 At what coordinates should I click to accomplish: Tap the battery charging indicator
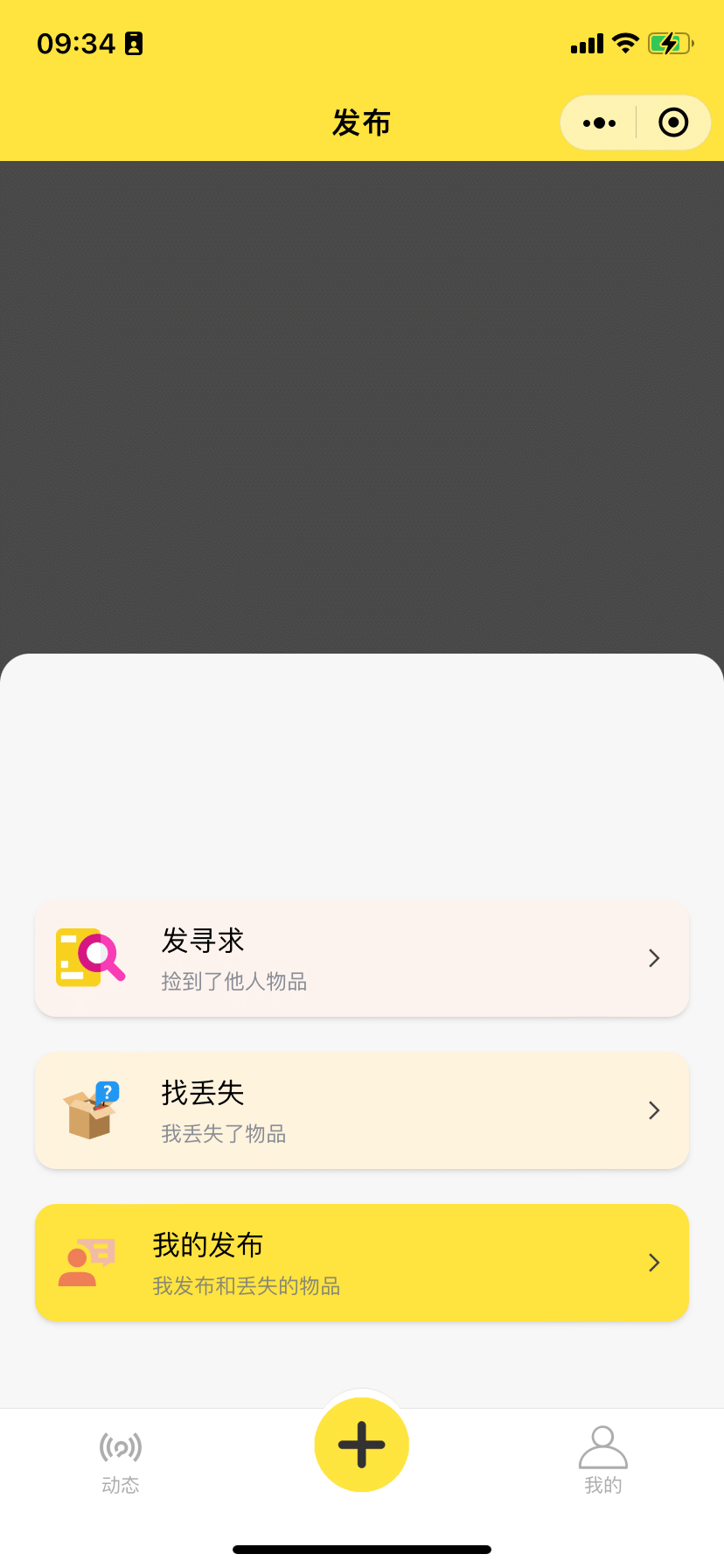671,43
